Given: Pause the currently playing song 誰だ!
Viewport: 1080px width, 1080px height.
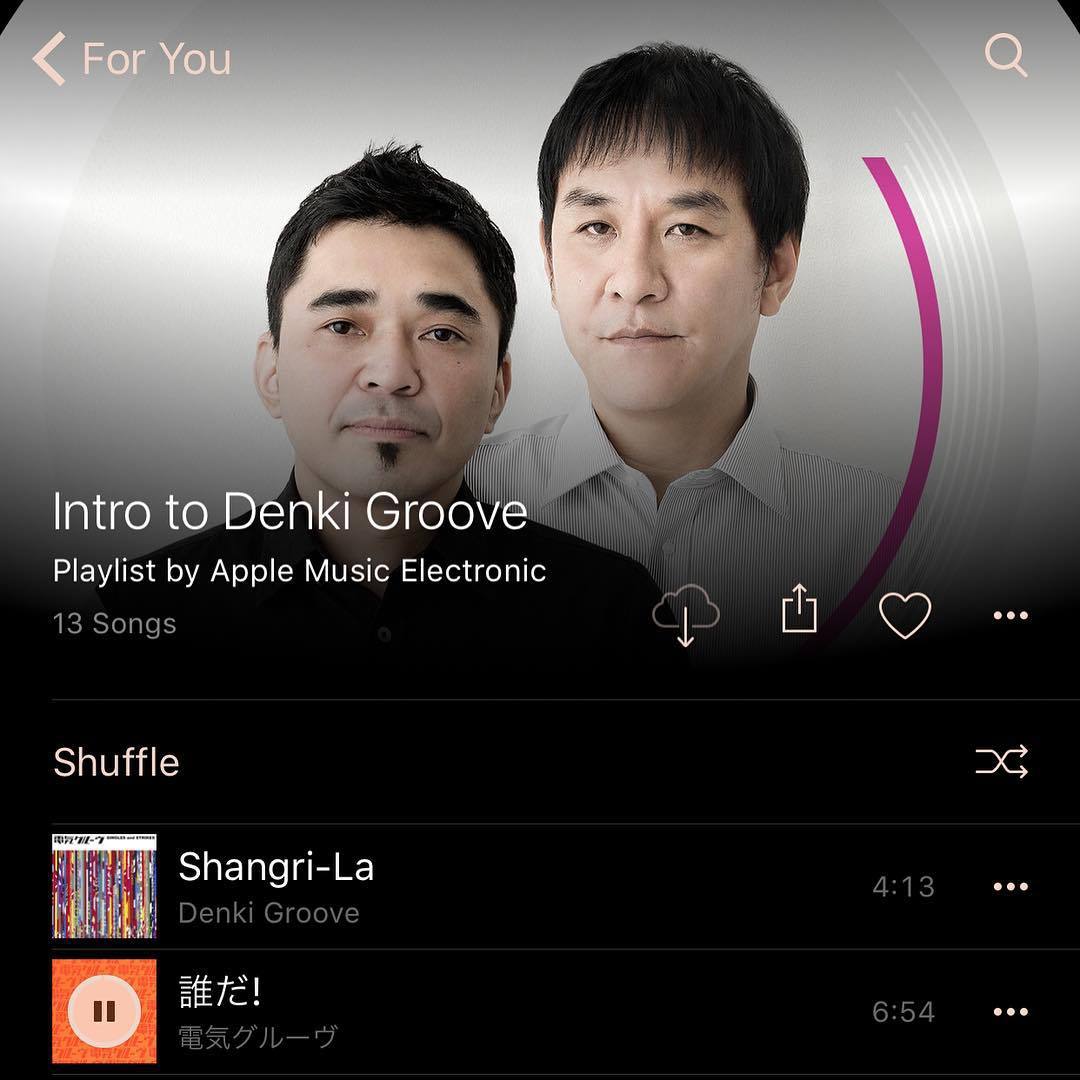Looking at the screenshot, I should [104, 1011].
